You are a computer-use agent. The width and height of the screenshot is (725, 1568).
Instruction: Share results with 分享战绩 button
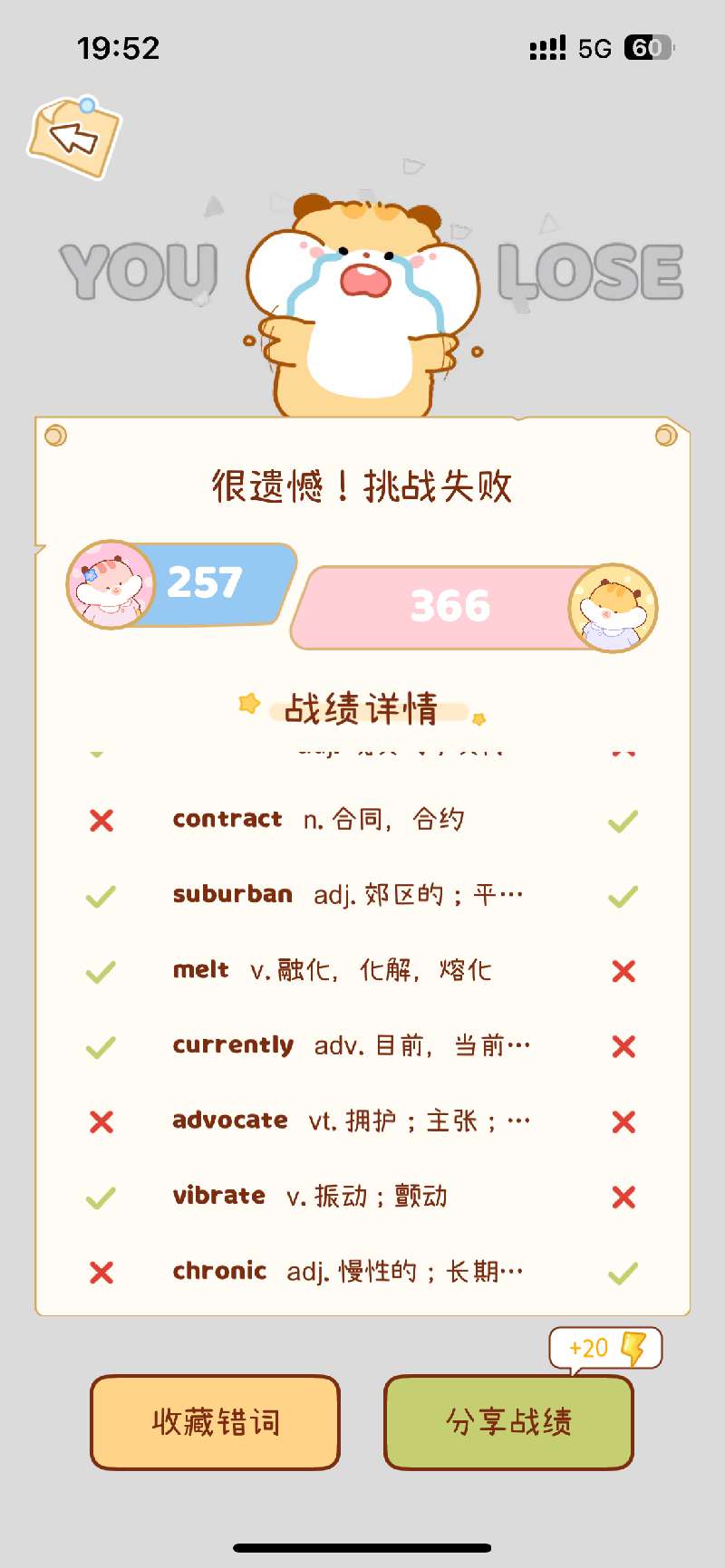(508, 1421)
